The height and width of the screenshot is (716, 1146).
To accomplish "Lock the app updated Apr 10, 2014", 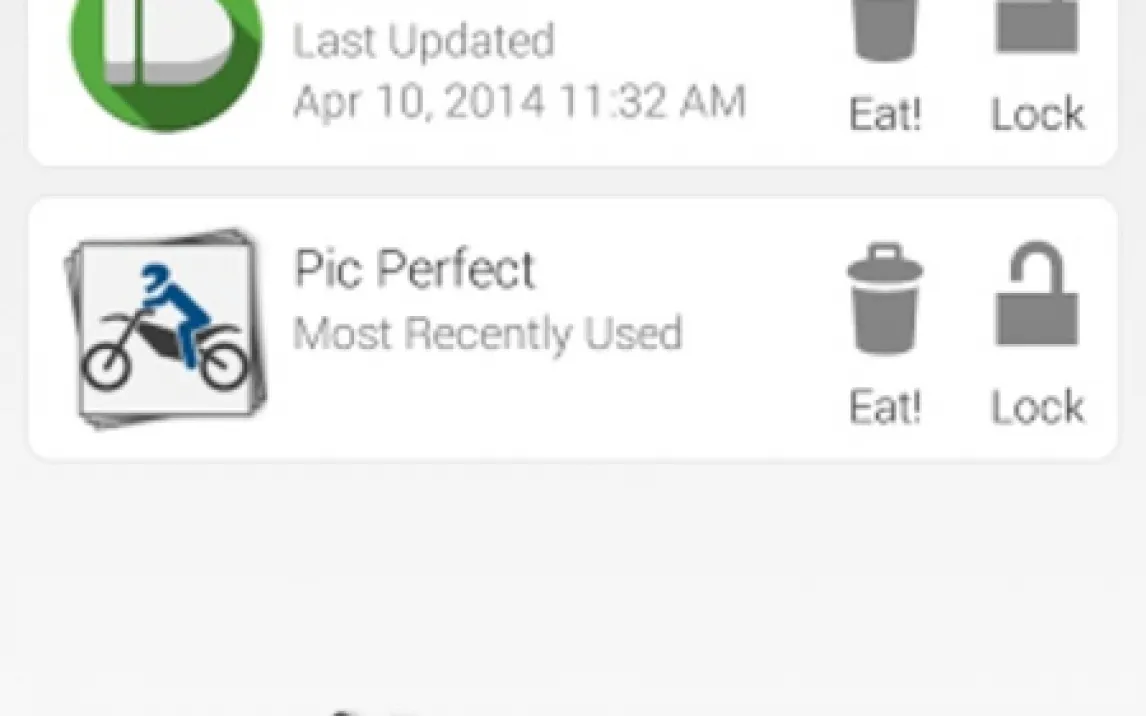I will pos(1037,60).
